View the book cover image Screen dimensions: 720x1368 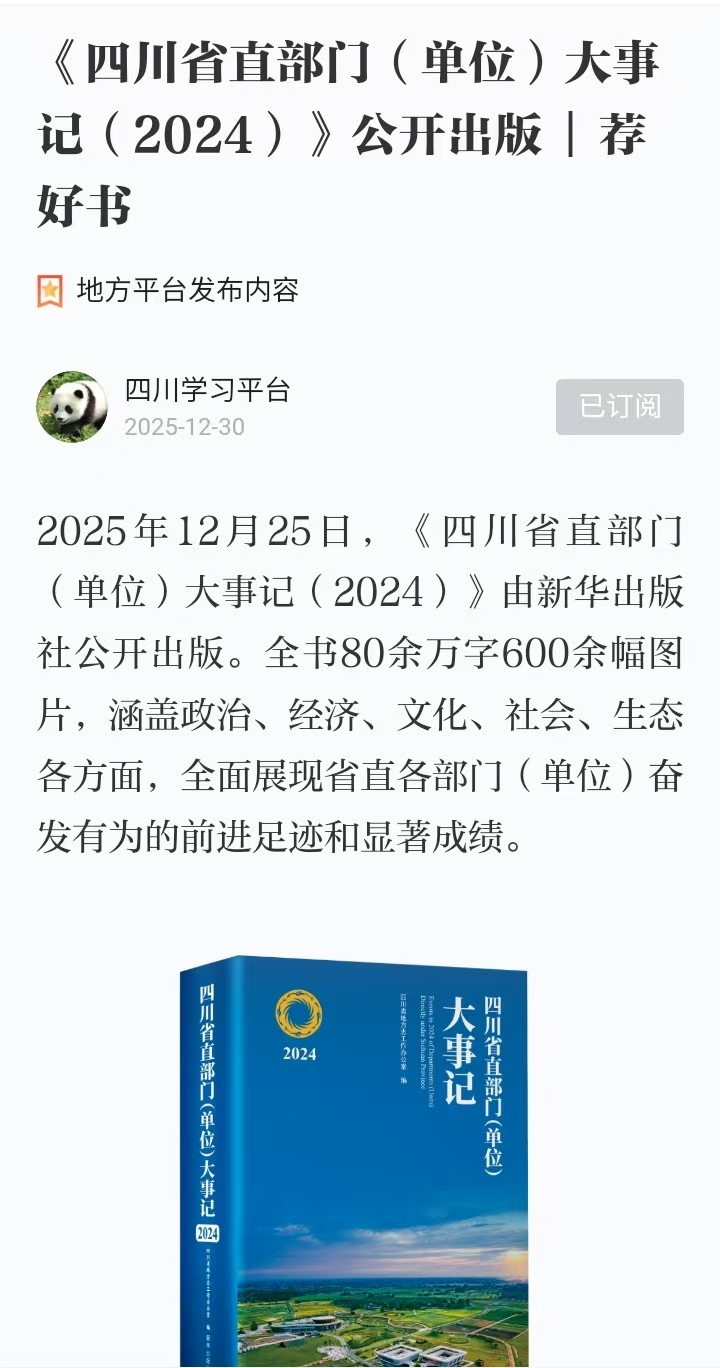coord(353,1160)
